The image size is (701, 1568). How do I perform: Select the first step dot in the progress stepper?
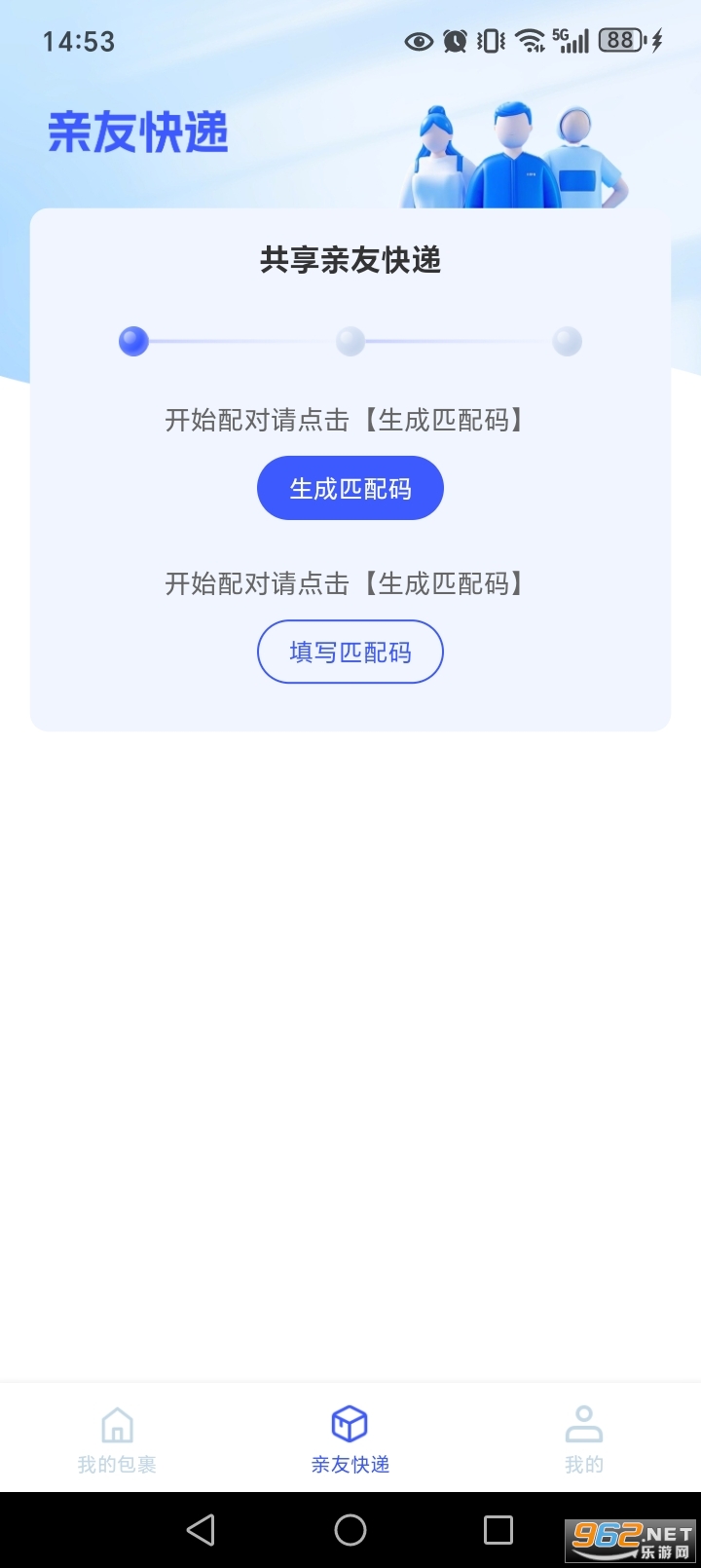click(x=133, y=342)
